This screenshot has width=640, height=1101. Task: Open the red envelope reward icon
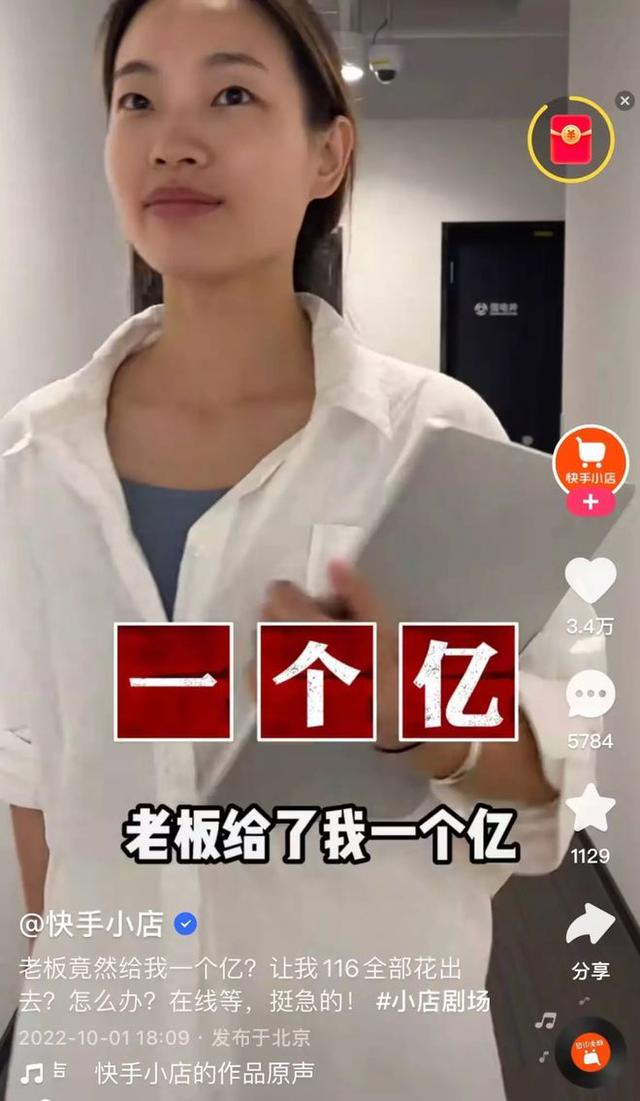[x=570, y=140]
